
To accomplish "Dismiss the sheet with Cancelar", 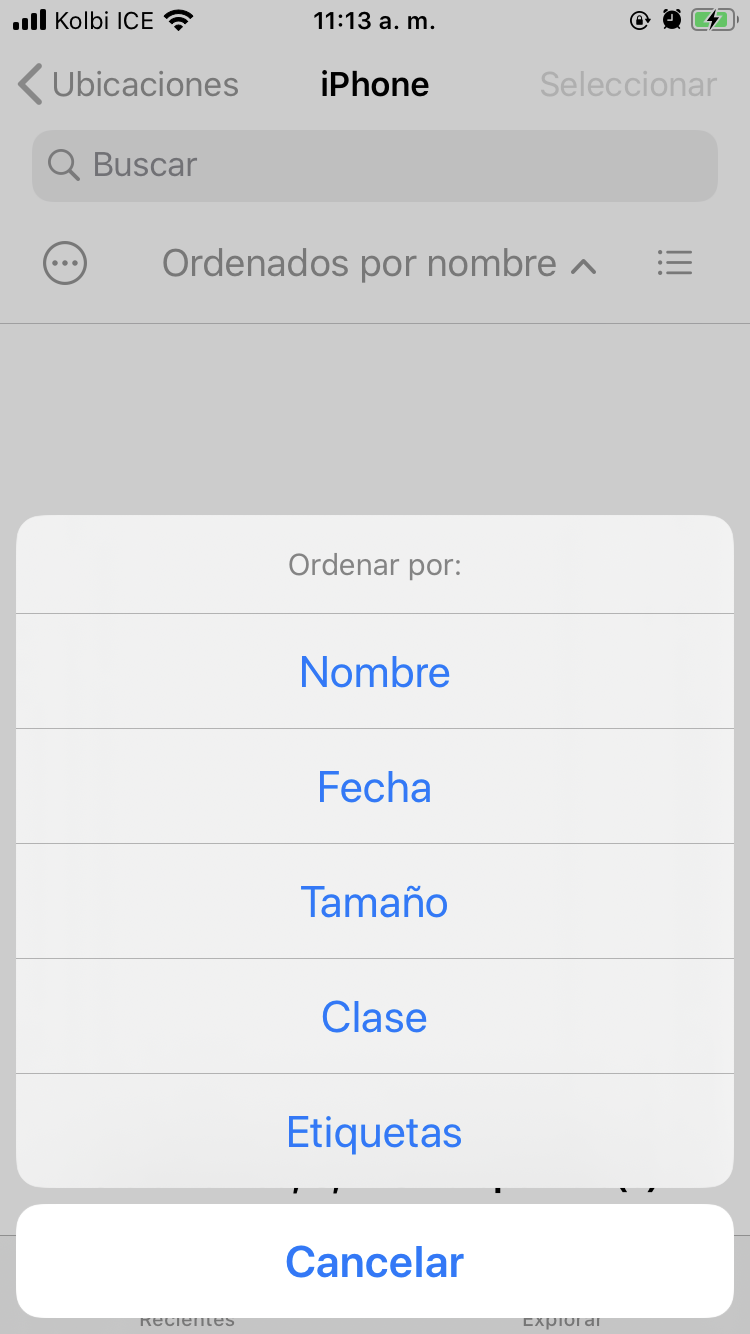I will pos(375,1262).
